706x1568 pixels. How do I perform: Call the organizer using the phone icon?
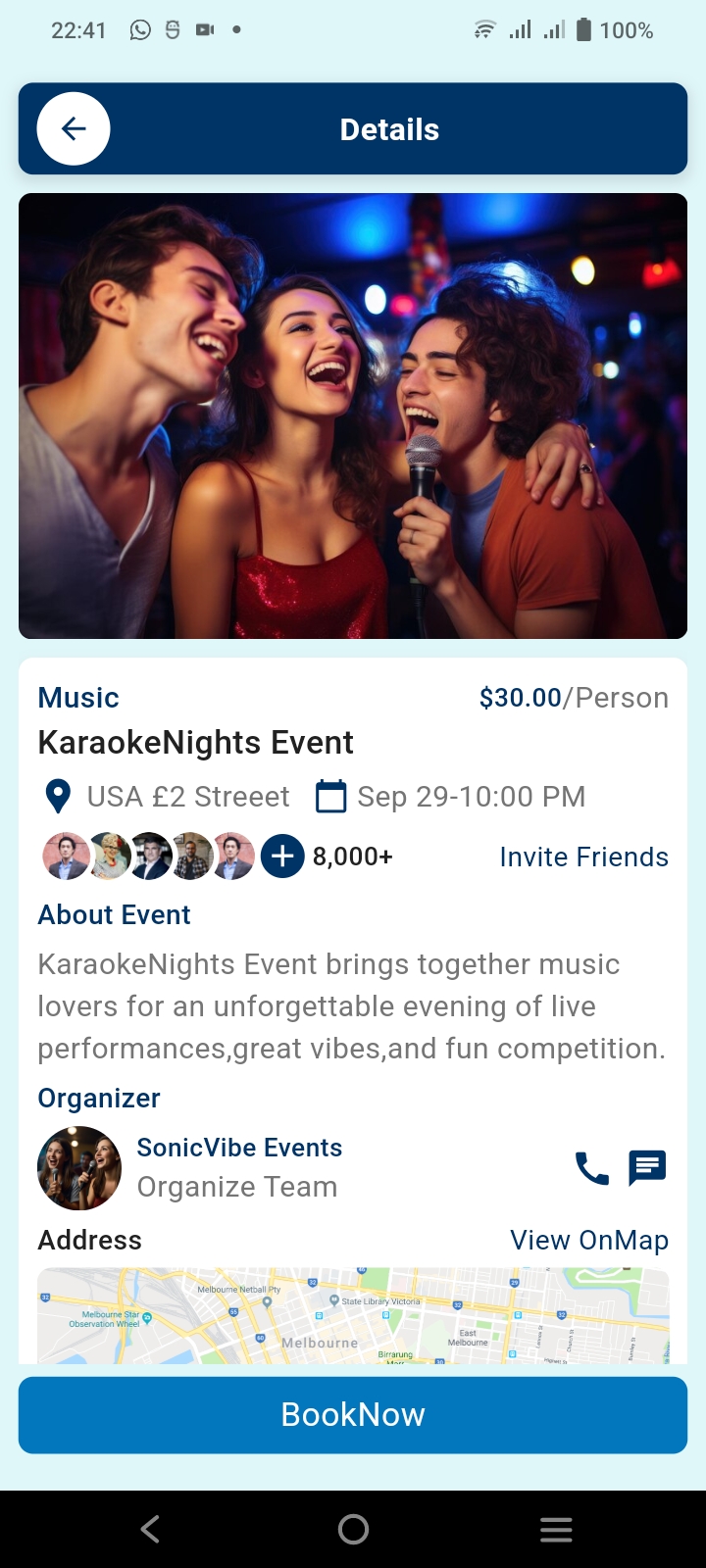pyautogui.click(x=591, y=1168)
